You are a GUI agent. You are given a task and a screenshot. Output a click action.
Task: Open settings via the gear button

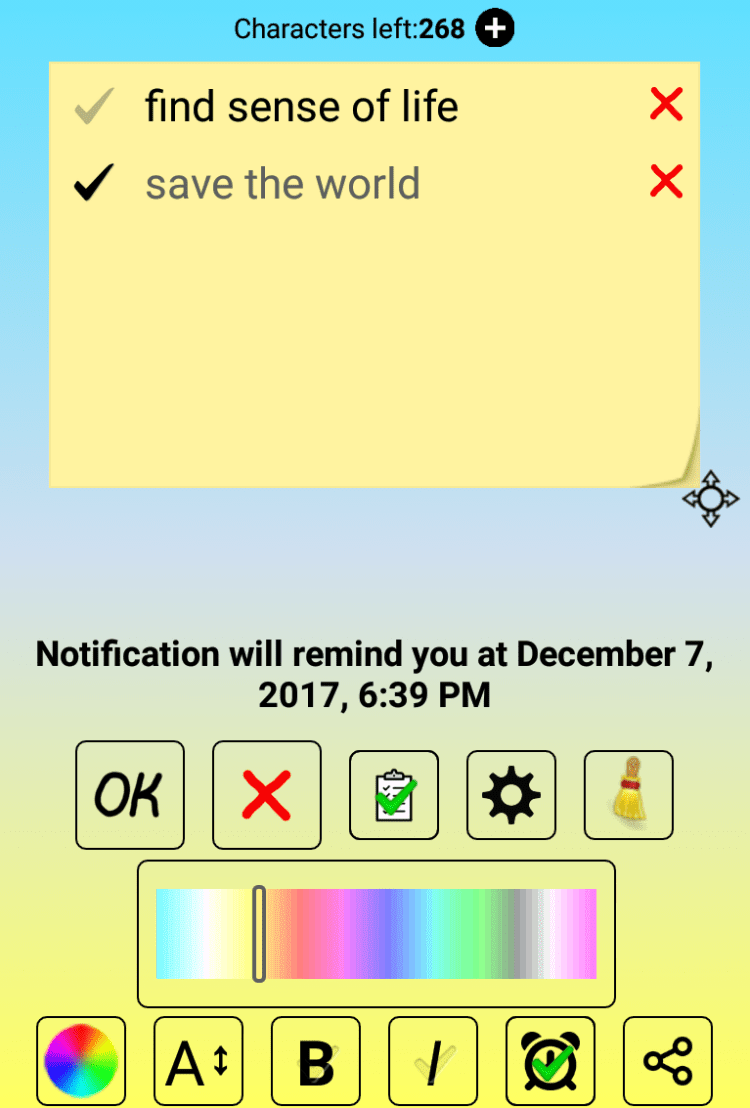point(511,795)
